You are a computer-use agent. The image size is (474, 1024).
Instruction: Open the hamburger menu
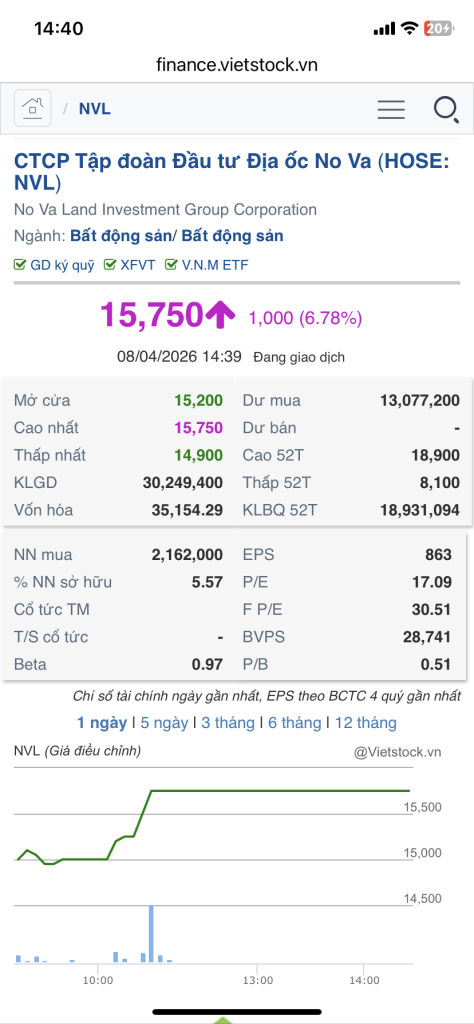coord(391,109)
